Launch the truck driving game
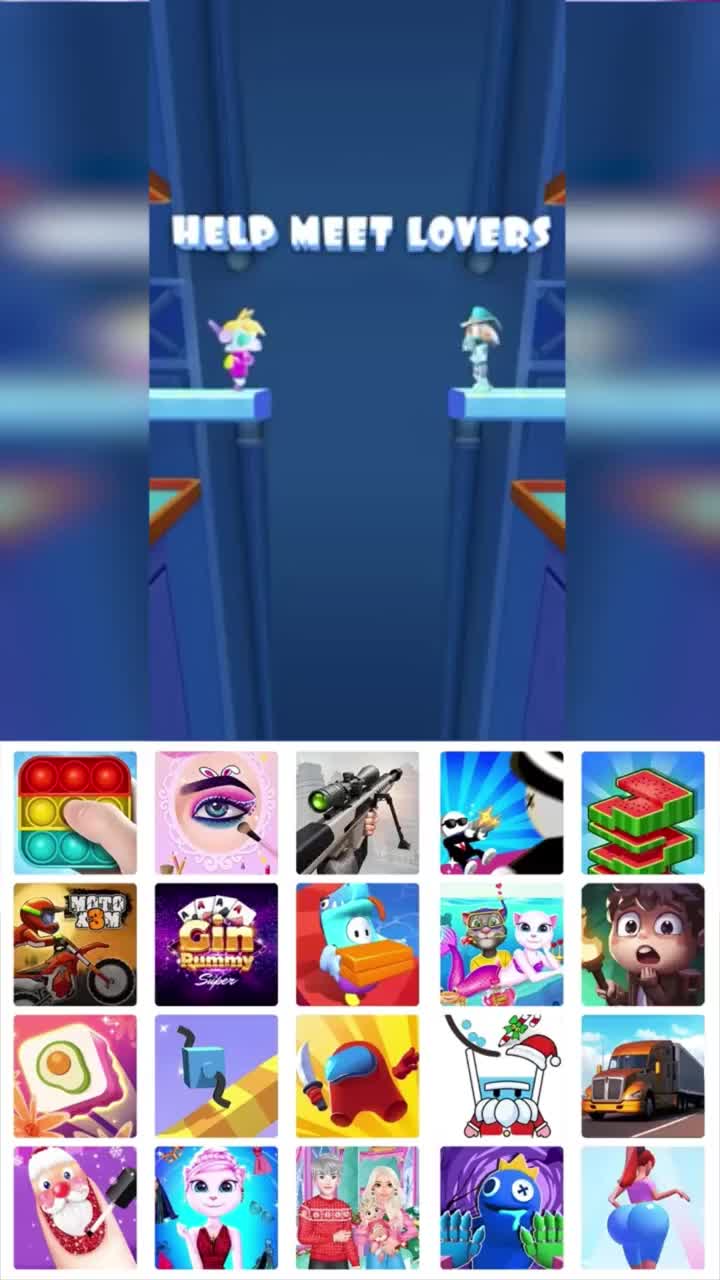The width and height of the screenshot is (720, 1280). click(642, 1076)
